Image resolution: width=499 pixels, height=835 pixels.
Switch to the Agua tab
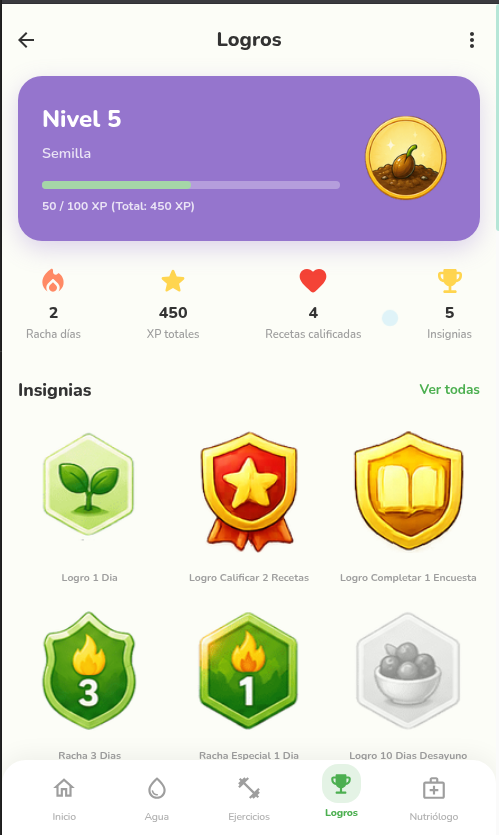click(157, 799)
